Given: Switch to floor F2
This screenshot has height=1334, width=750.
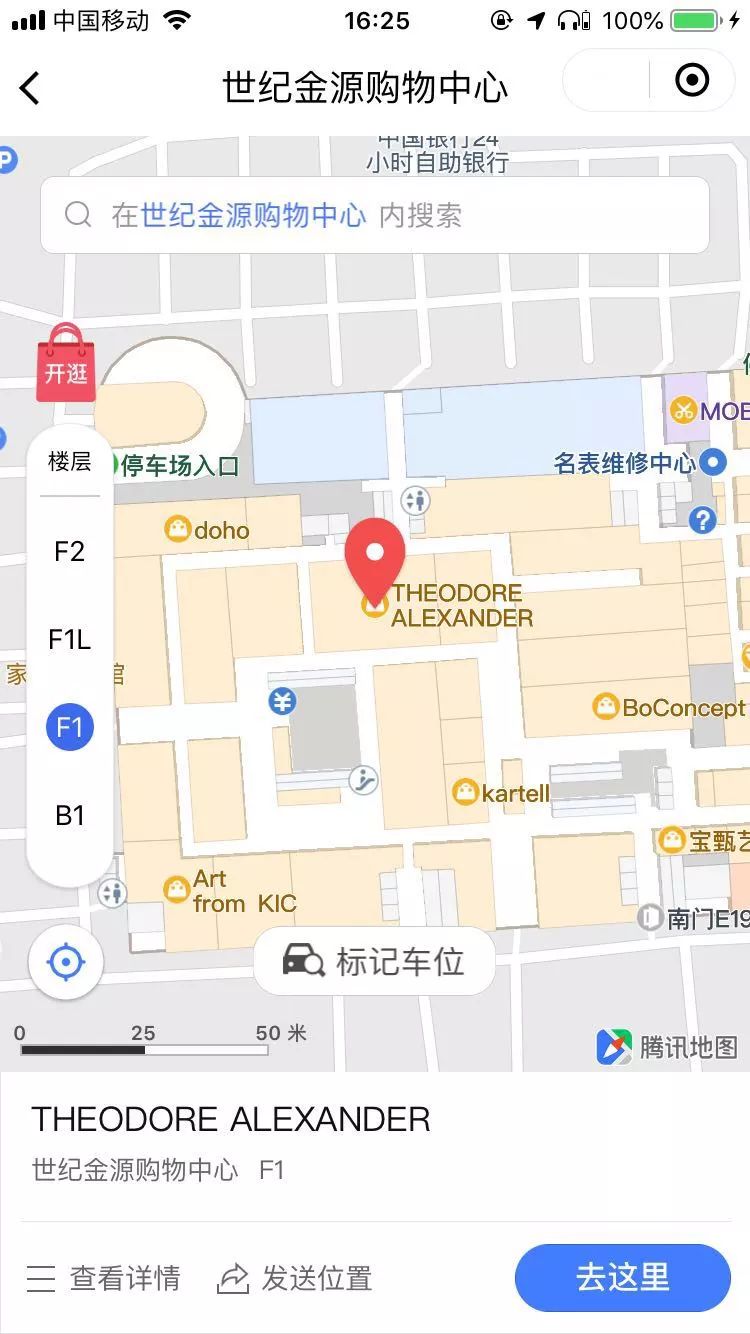Looking at the screenshot, I should click(x=70, y=551).
